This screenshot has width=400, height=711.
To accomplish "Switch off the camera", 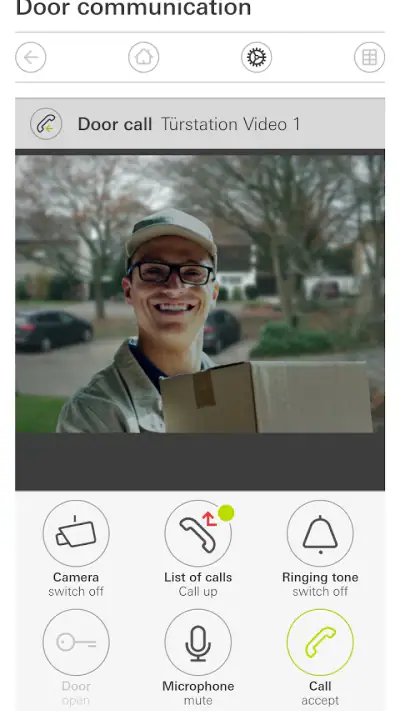I will tap(76, 534).
